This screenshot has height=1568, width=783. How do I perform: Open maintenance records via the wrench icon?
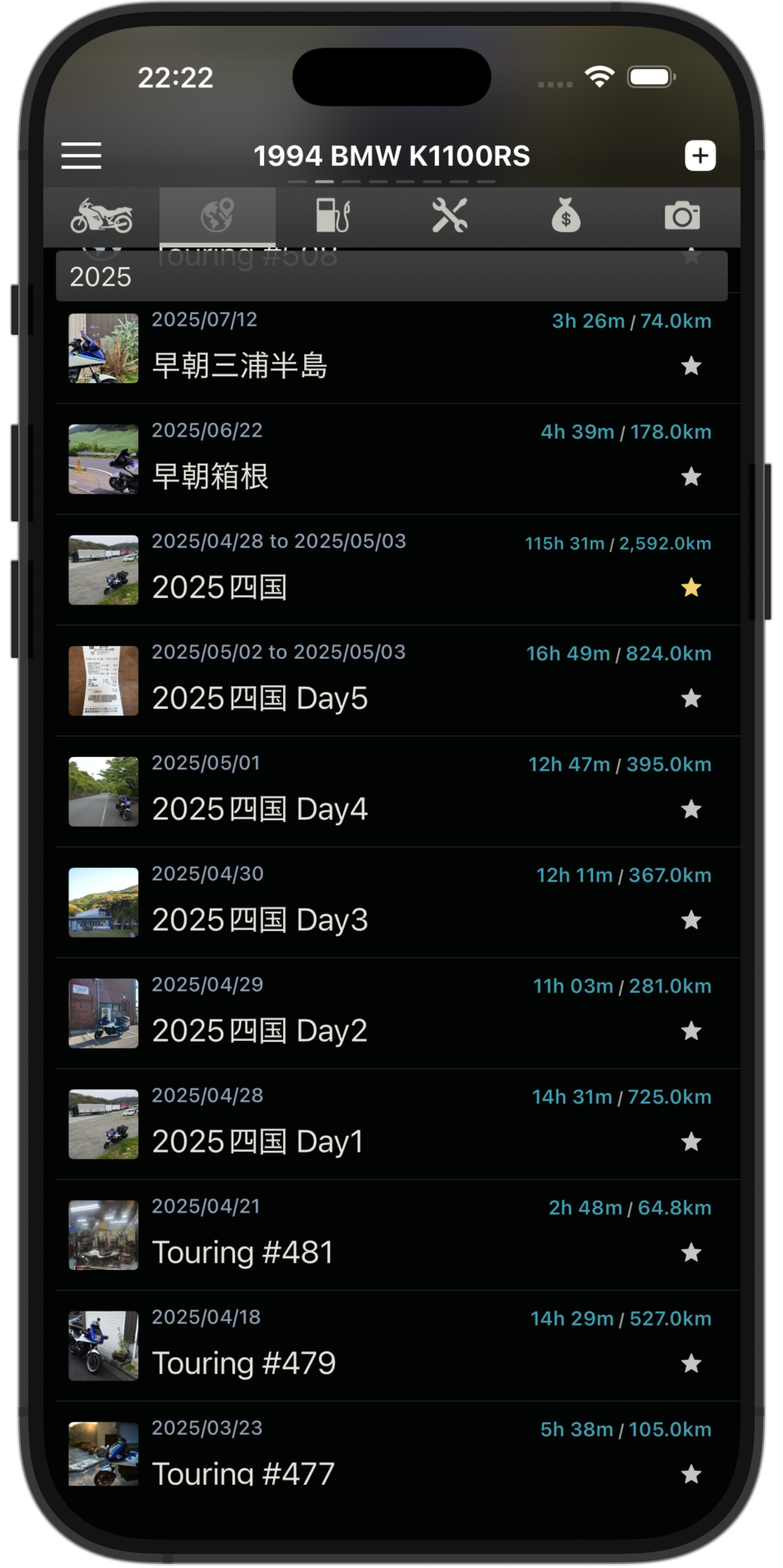pyautogui.click(x=450, y=216)
